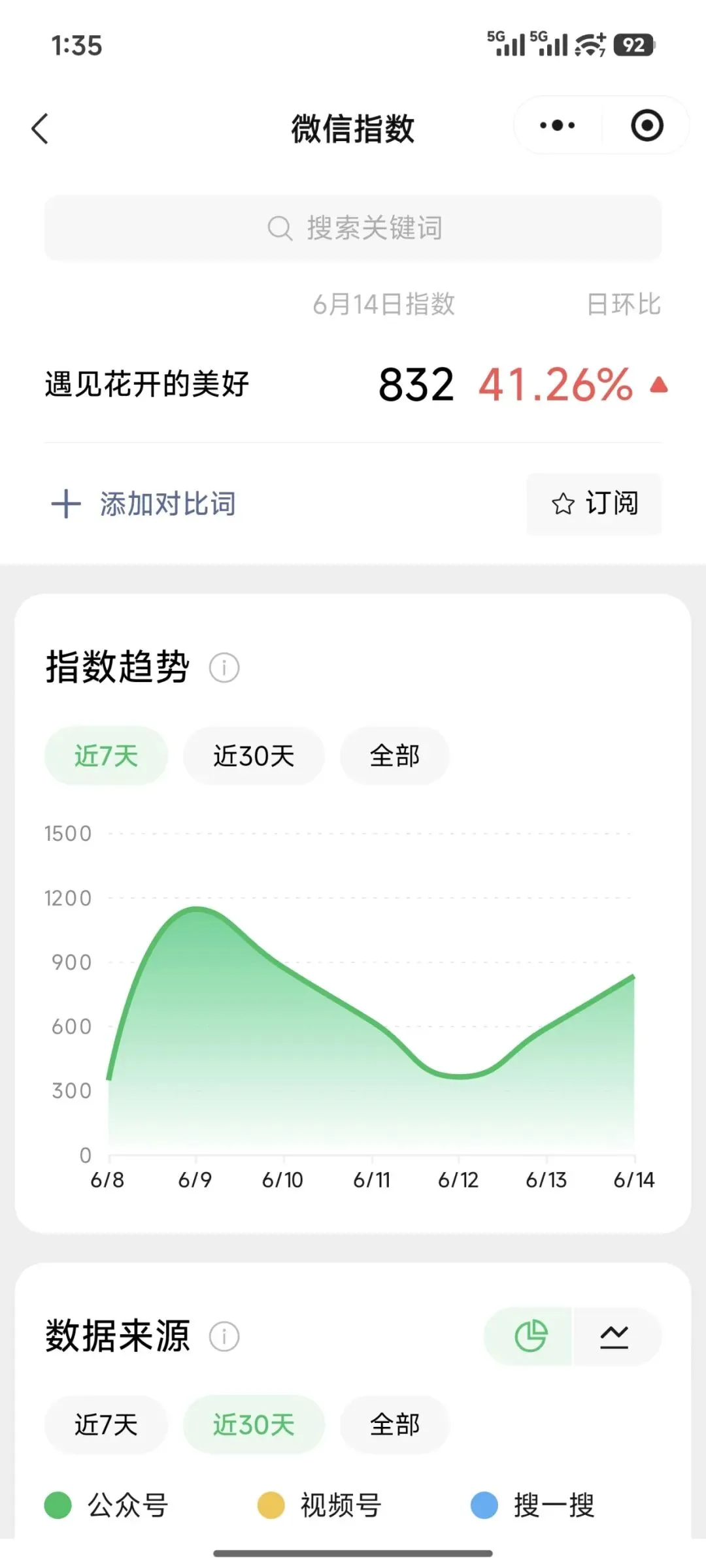Show 全部 range for 指数趋势
706x1568 pixels.
pyautogui.click(x=395, y=756)
